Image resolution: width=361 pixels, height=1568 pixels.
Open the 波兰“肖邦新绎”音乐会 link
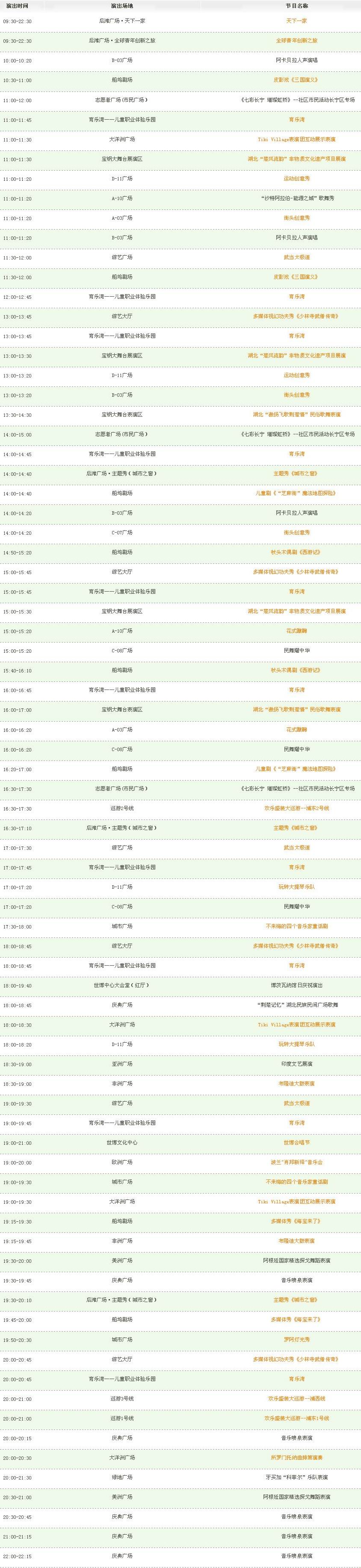[296, 1163]
